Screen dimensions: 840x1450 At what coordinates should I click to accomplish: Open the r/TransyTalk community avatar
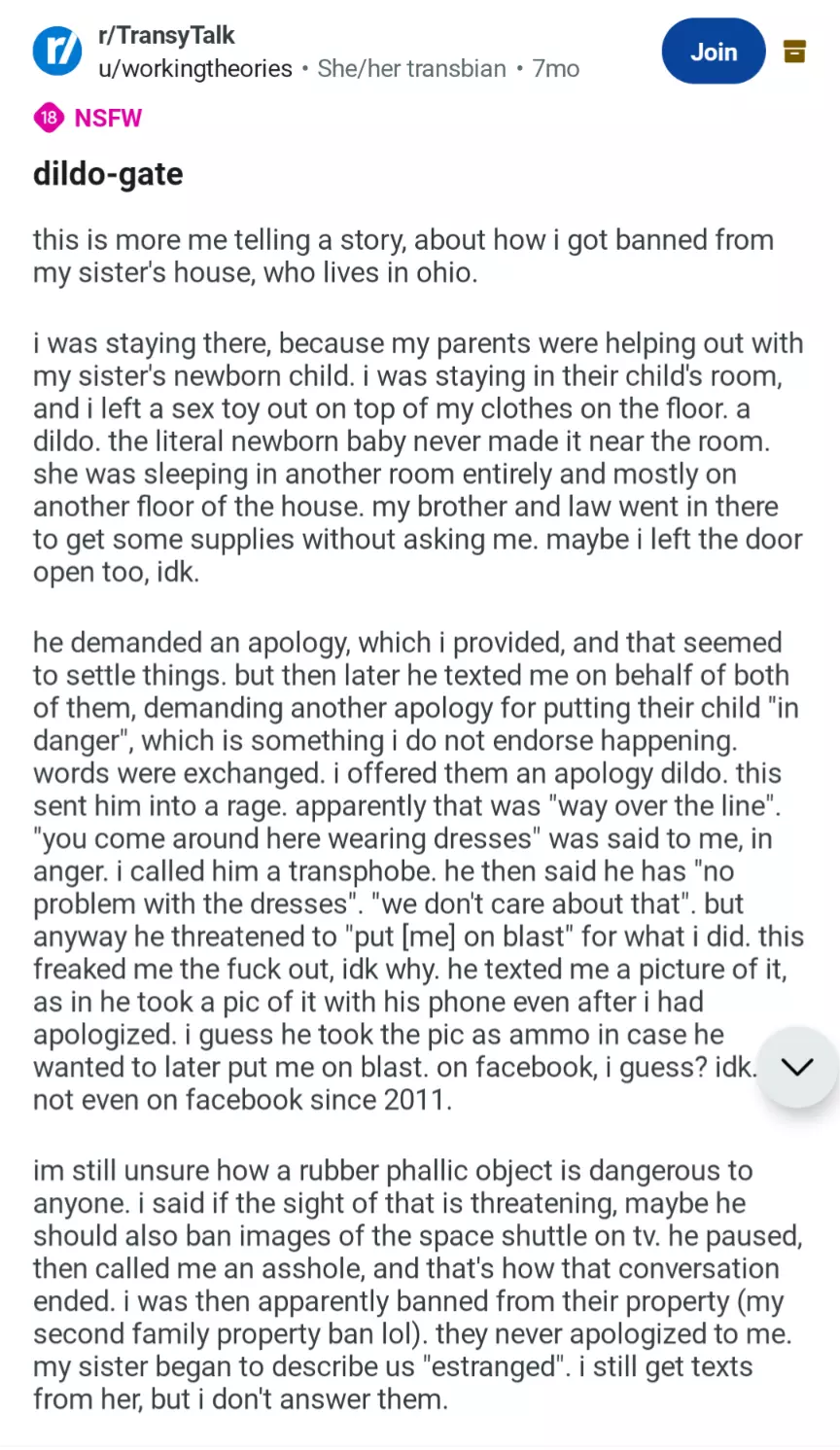[x=57, y=52]
